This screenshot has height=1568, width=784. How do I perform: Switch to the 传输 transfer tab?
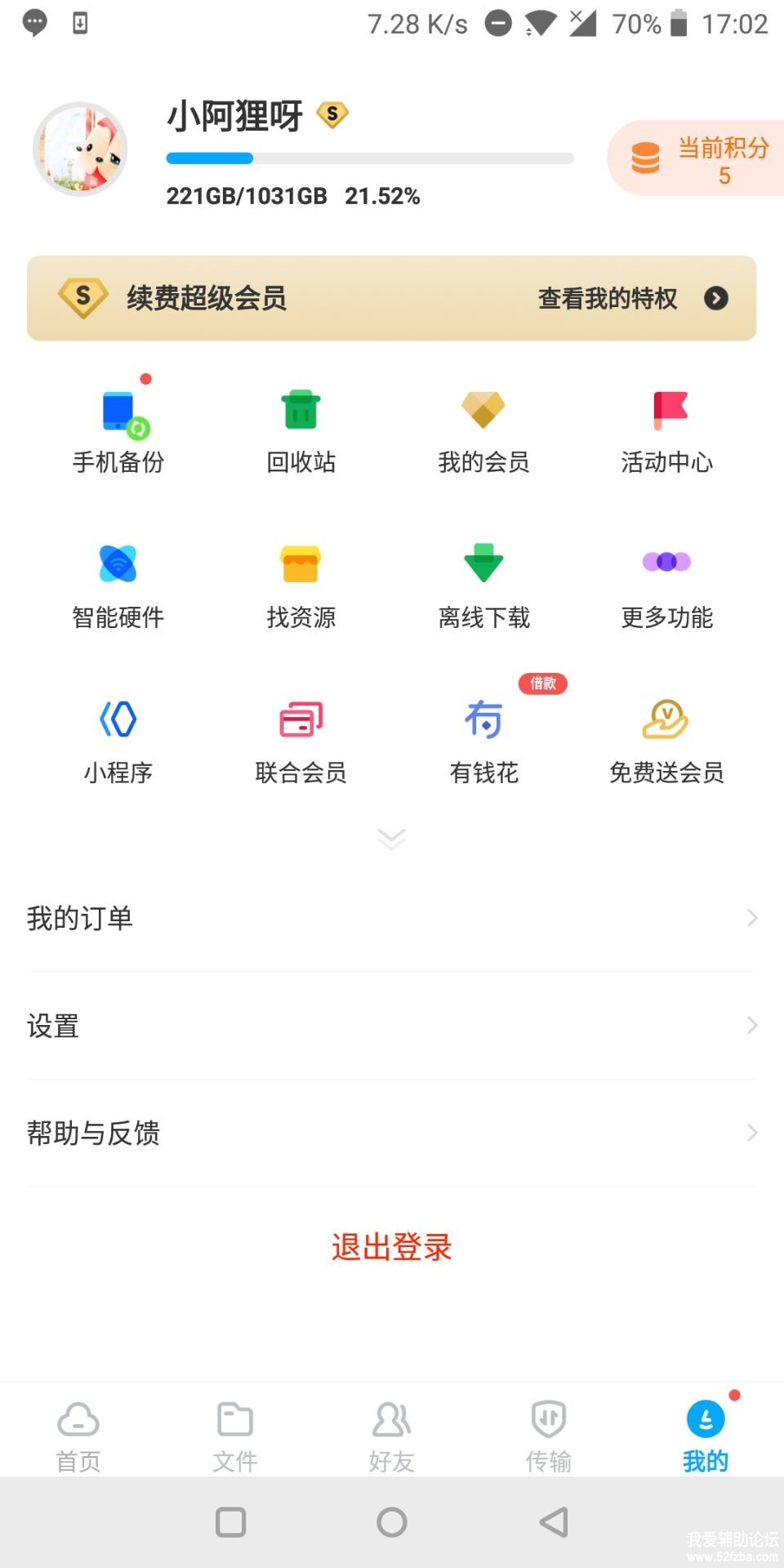coord(549,1436)
